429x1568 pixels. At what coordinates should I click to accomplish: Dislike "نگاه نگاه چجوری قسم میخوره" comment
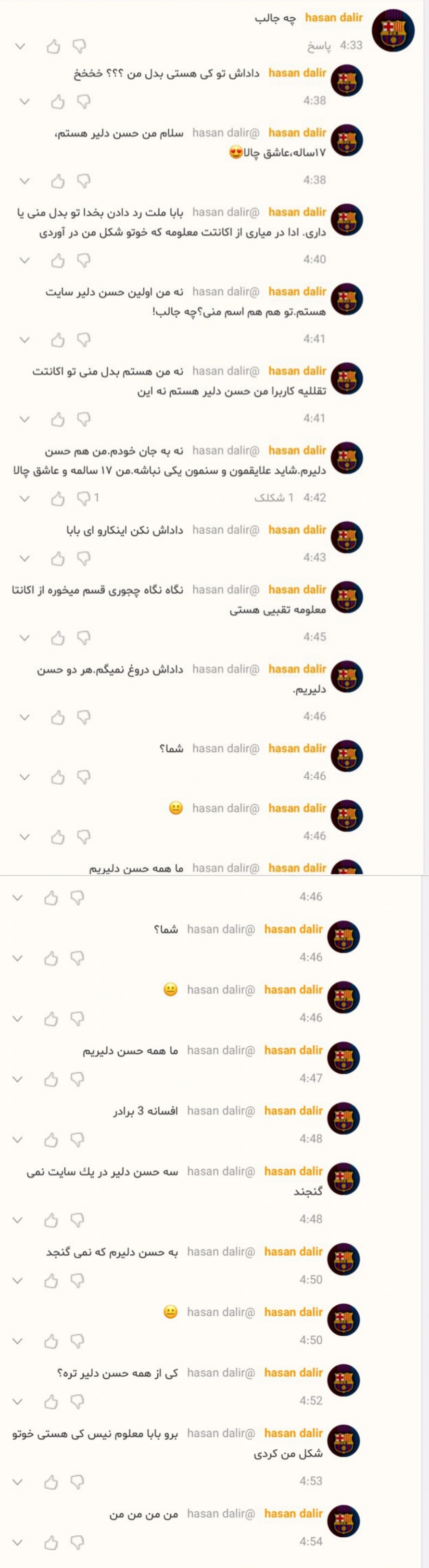(x=84, y=637)
